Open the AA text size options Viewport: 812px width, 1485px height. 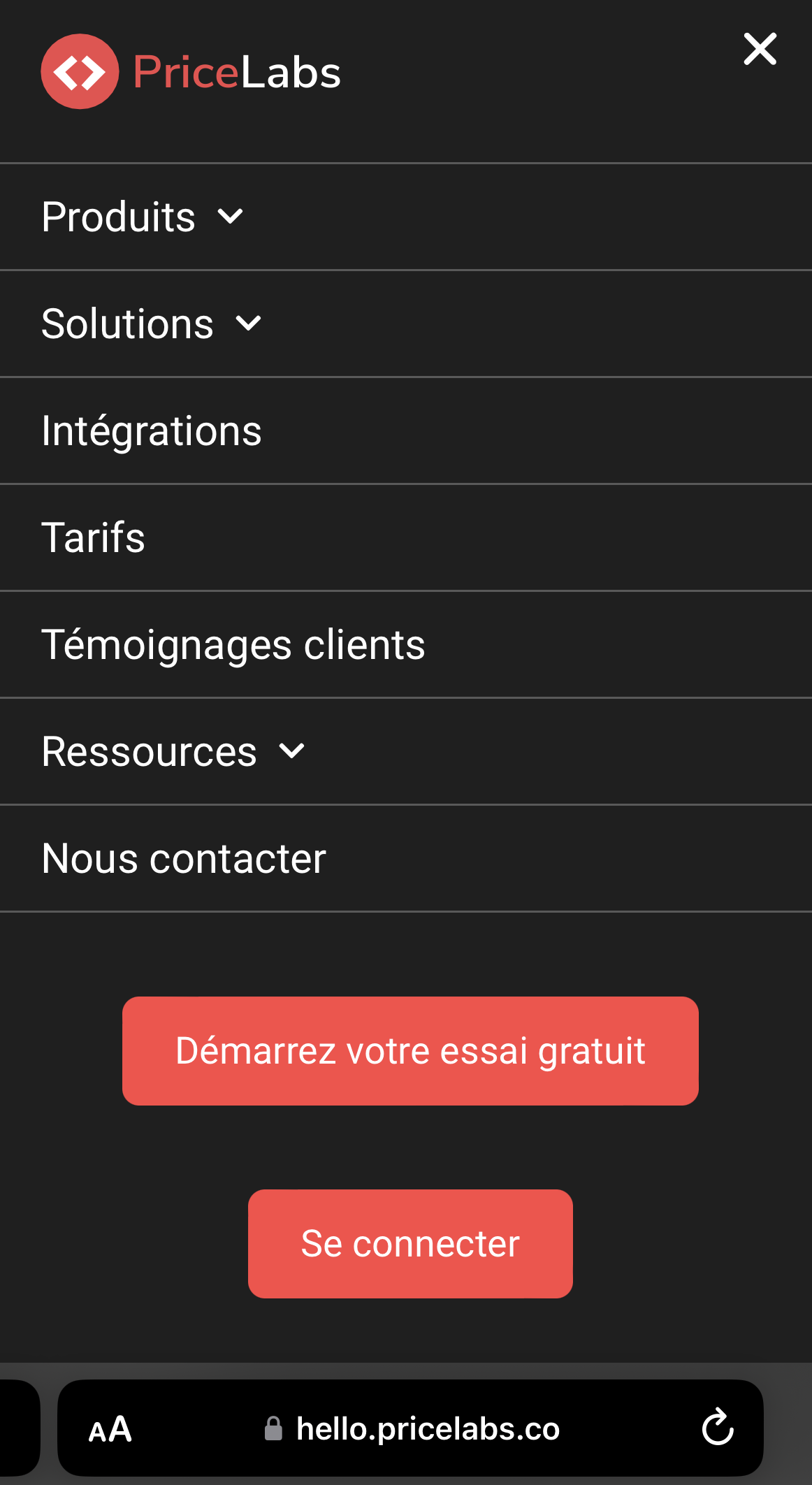click(x=110, y=1429)
